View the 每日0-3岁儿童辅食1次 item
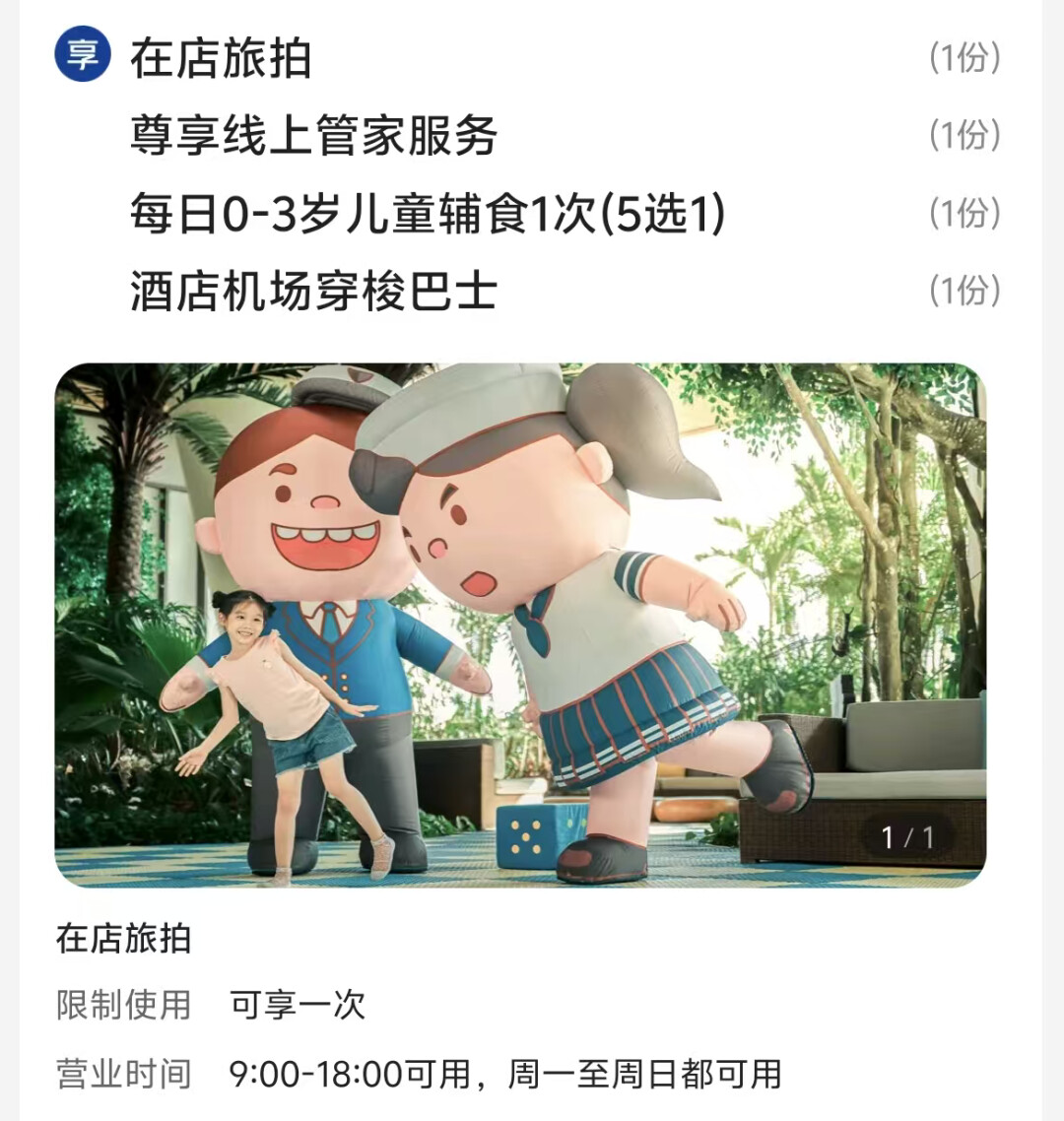This screenshot has width=1064, height=1121. [x=427, y=214]
